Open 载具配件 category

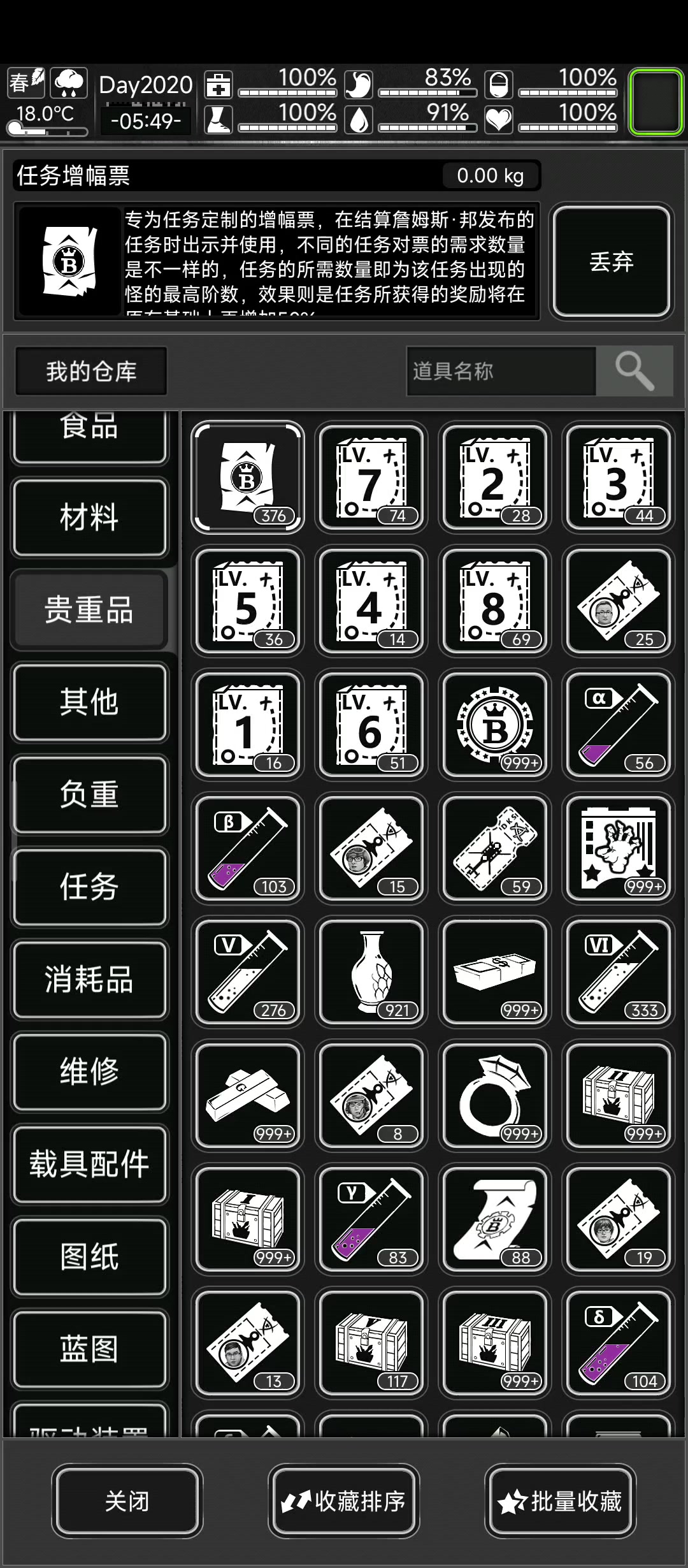(89, 1164)
